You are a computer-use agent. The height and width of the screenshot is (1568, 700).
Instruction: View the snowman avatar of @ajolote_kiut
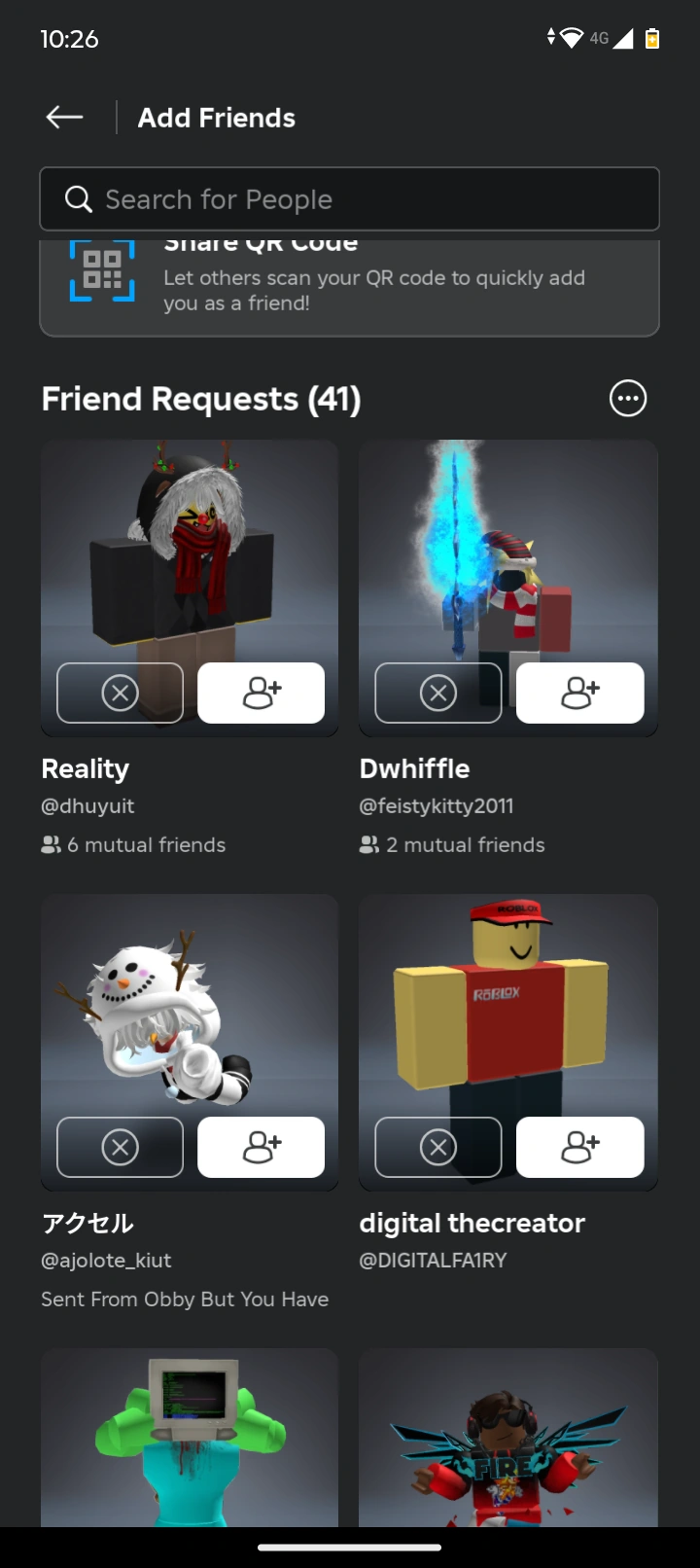(190, 1002)
